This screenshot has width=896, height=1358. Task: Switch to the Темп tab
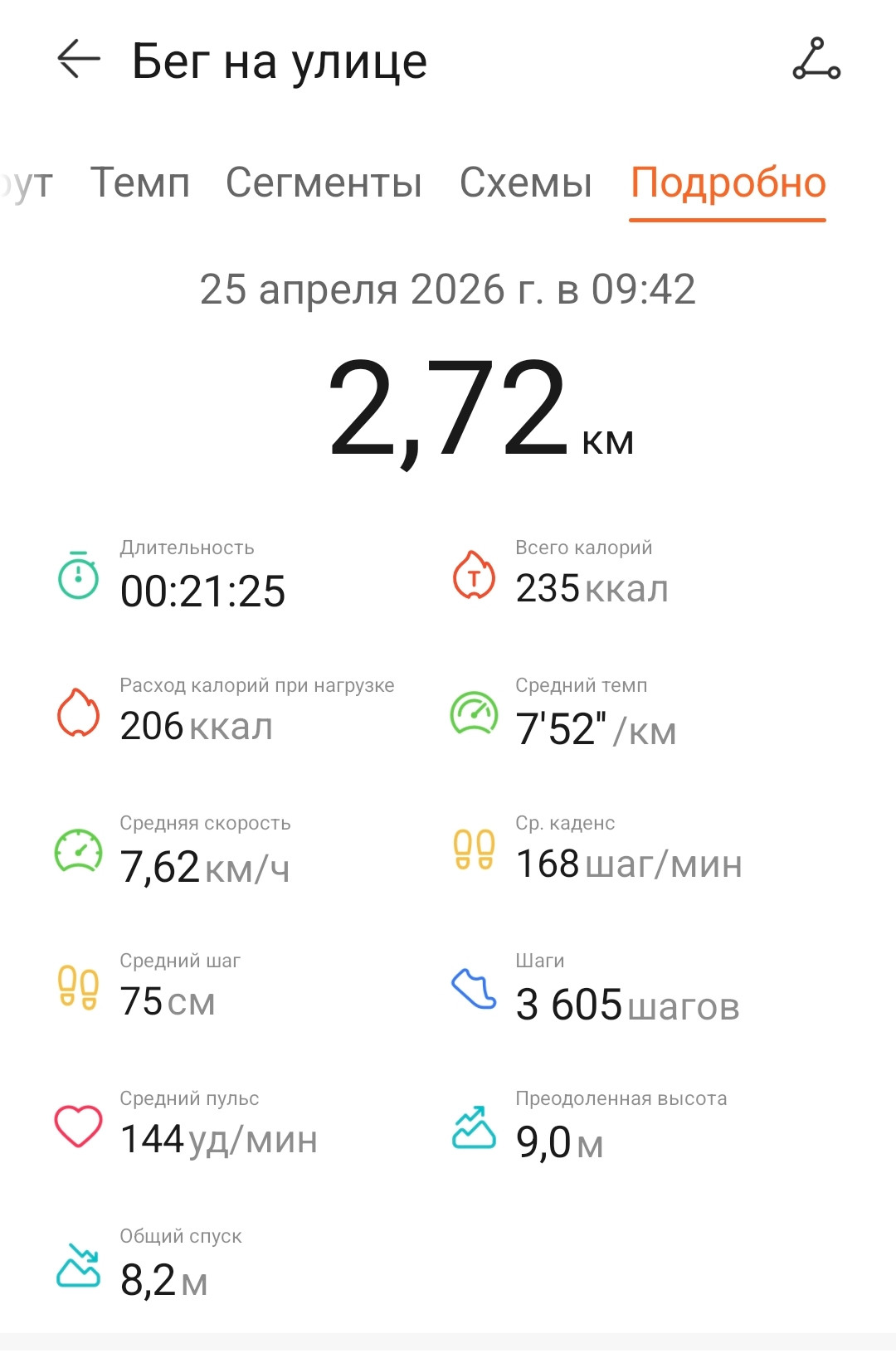(x=140, y=183)
